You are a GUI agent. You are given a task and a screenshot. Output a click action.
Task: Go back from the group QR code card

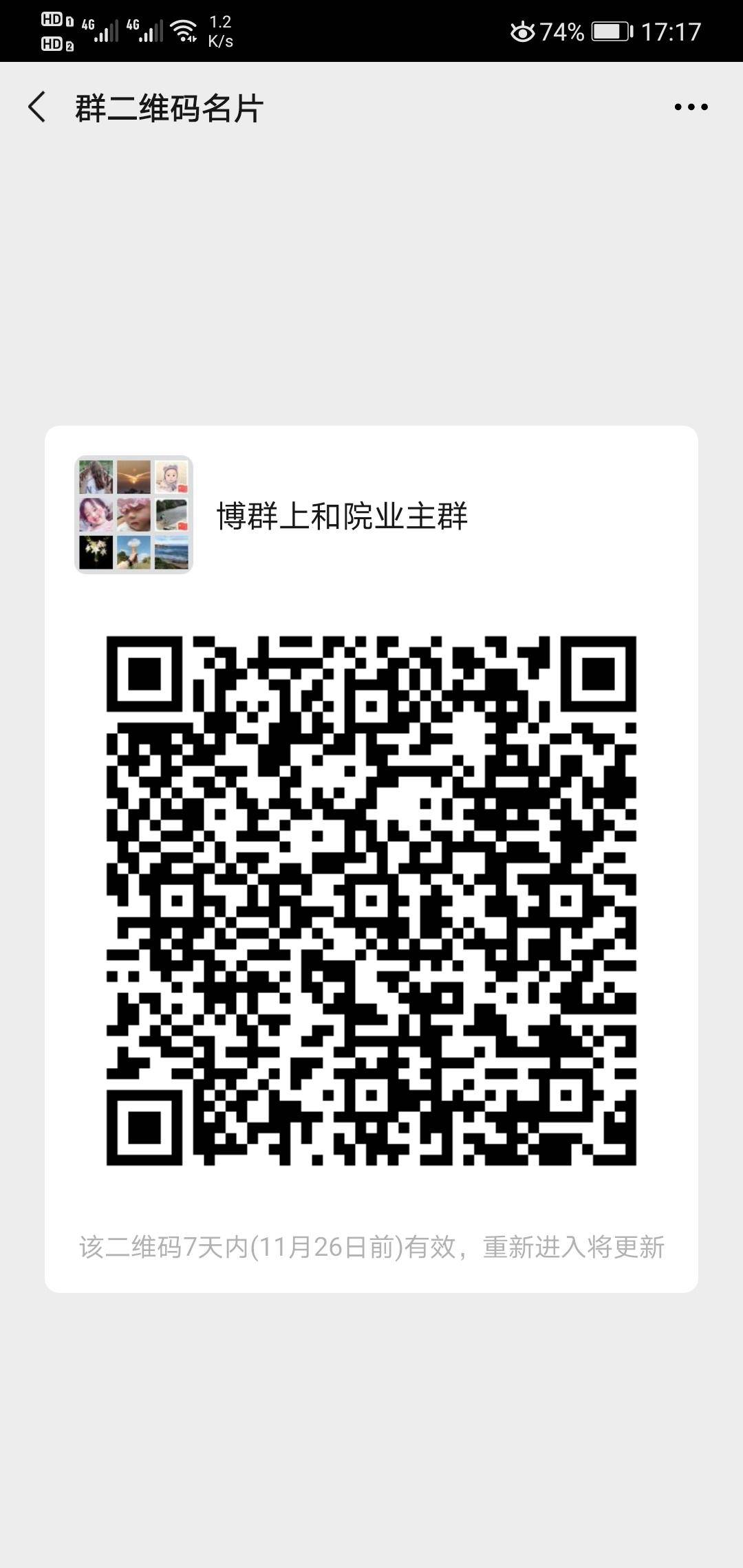37,107
